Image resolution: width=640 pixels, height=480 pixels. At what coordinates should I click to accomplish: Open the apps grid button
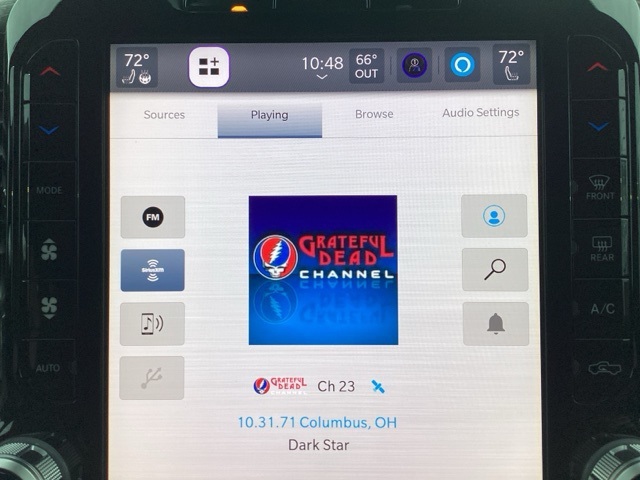pyautogui.click(x=209, y=67)
